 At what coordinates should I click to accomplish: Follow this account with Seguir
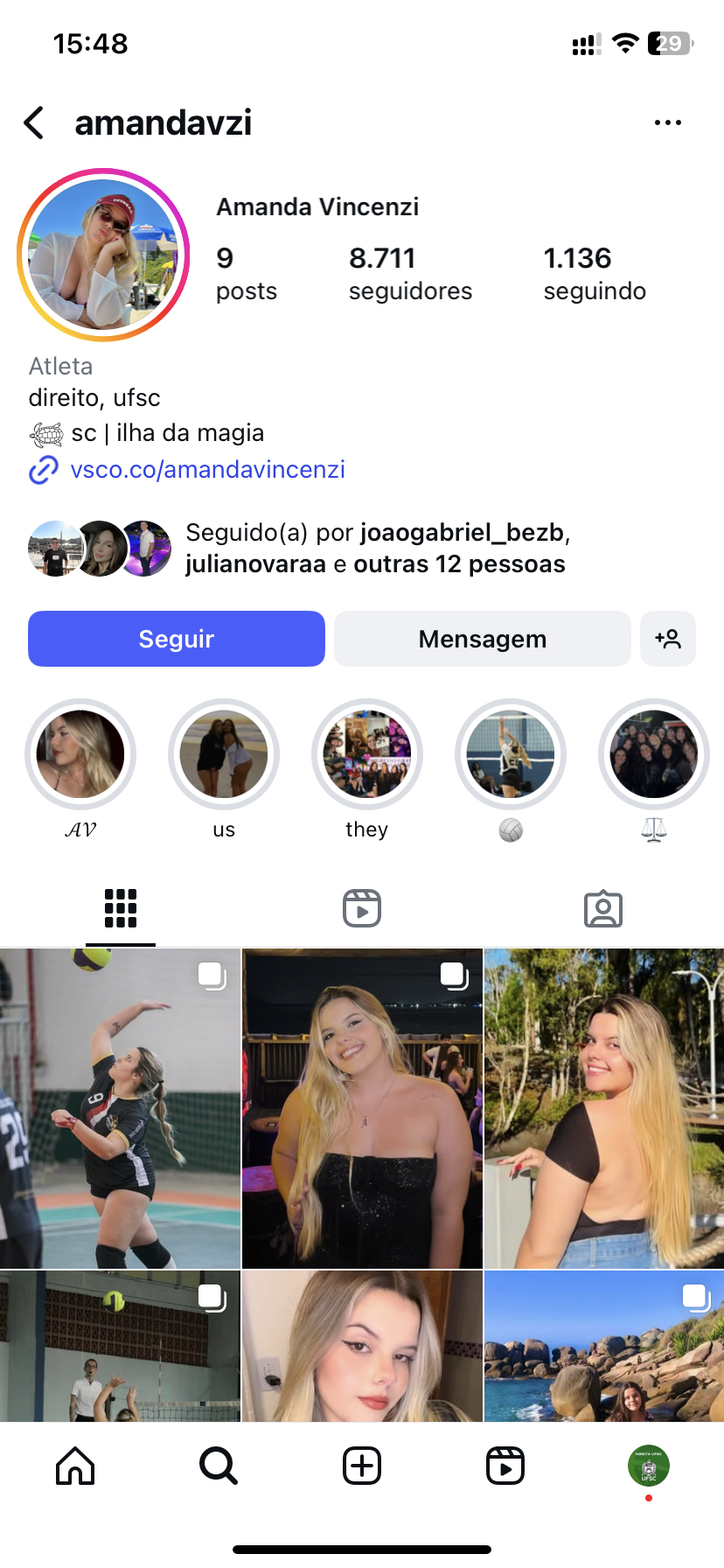[177, 639]
